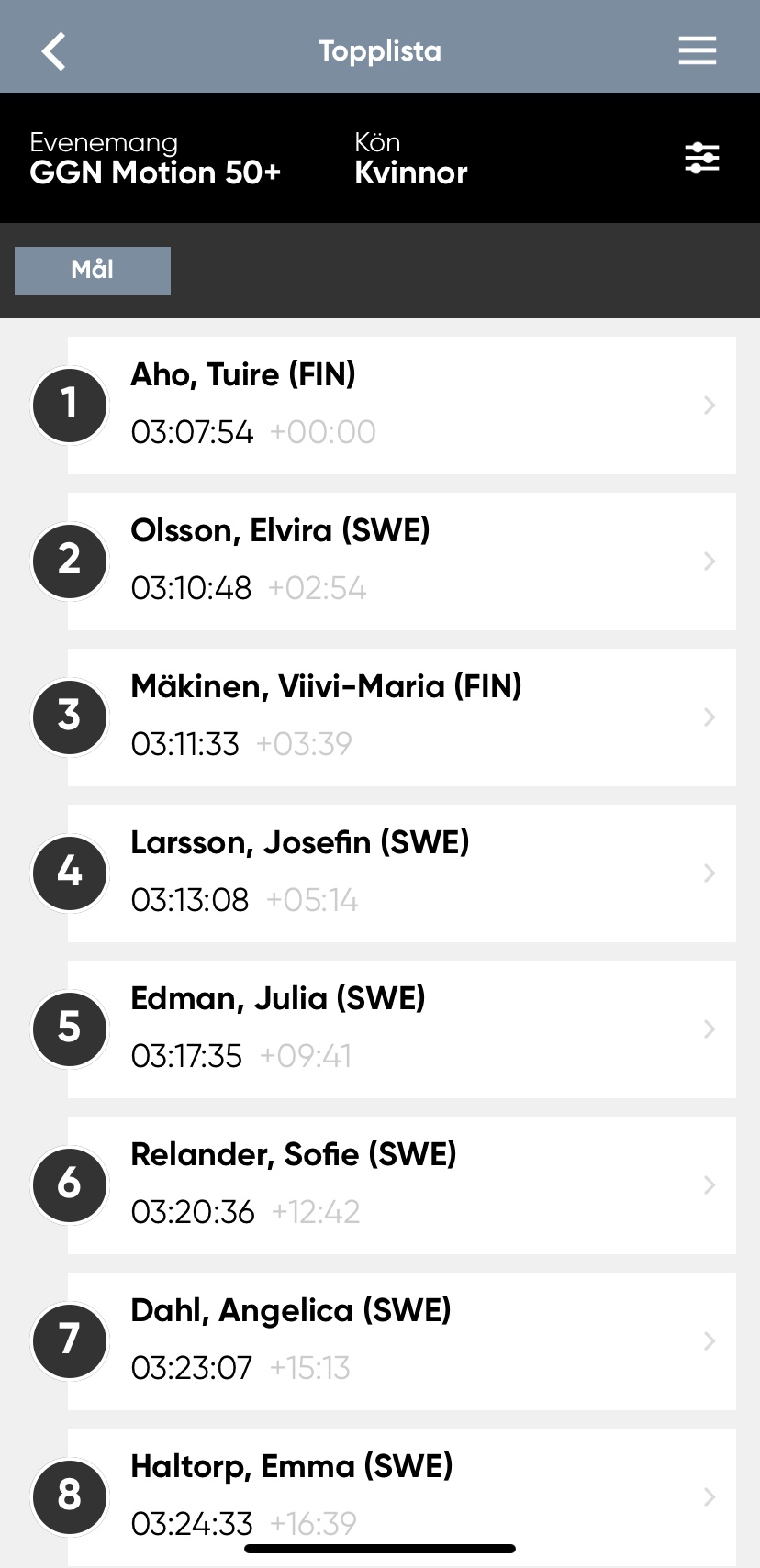Open Mäkinen, Viivi-Maria's entry
760x1568 pixels.
coord(401,717)
